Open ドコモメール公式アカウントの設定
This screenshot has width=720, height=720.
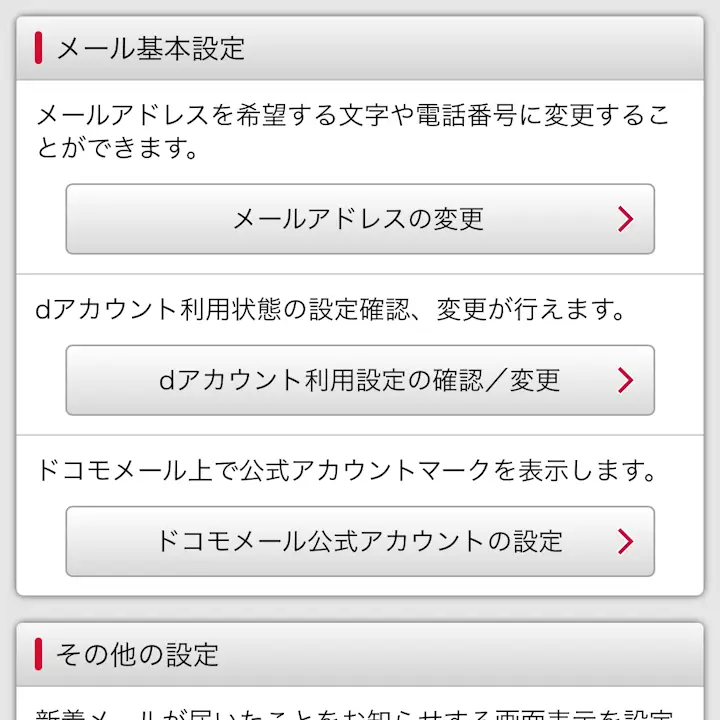click(x=360, y=541)
